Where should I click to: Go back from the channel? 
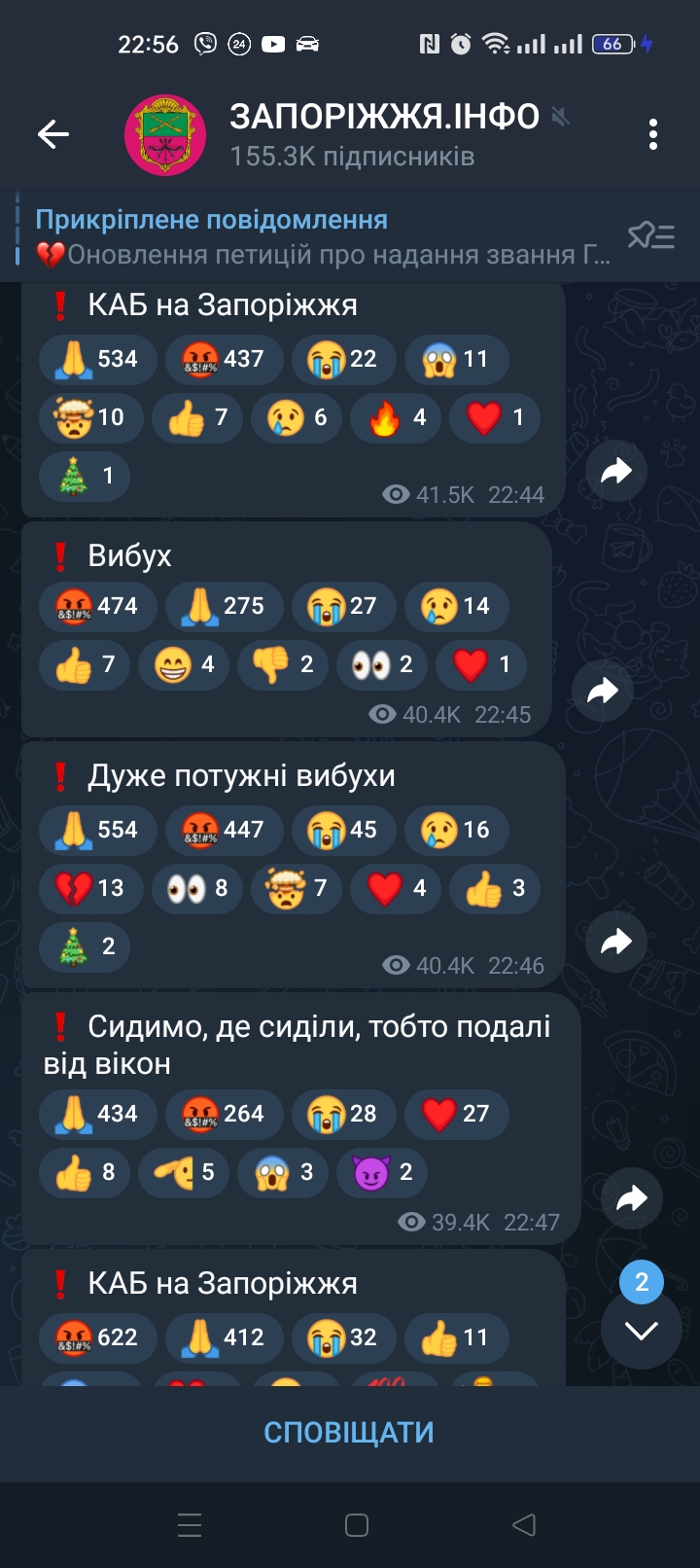point(53,134)
